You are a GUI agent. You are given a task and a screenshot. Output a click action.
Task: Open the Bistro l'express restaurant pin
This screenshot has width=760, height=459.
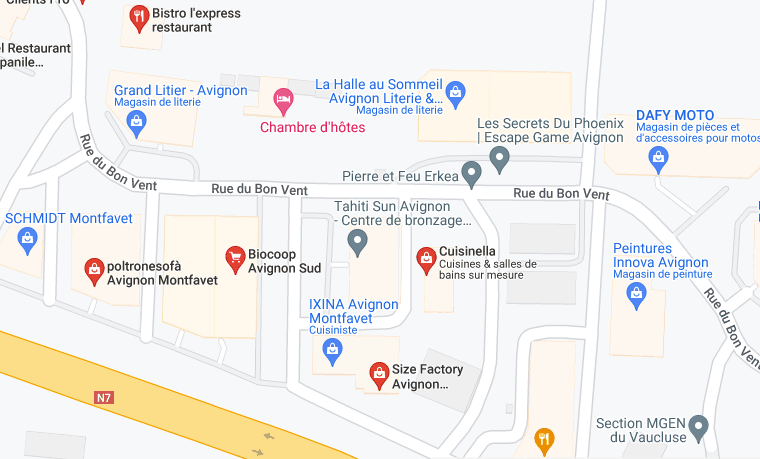139,16
